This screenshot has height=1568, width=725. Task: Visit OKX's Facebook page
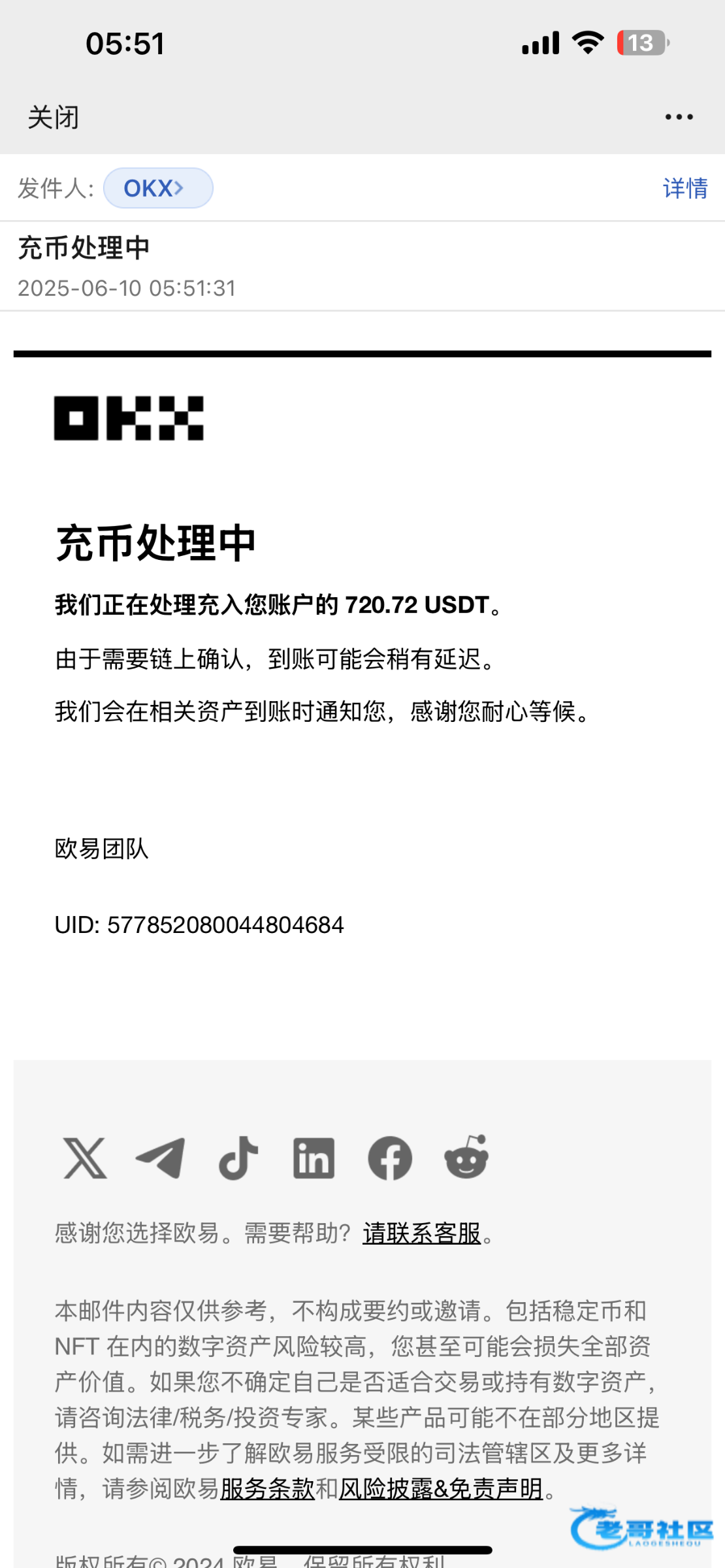coord(390,1158)
